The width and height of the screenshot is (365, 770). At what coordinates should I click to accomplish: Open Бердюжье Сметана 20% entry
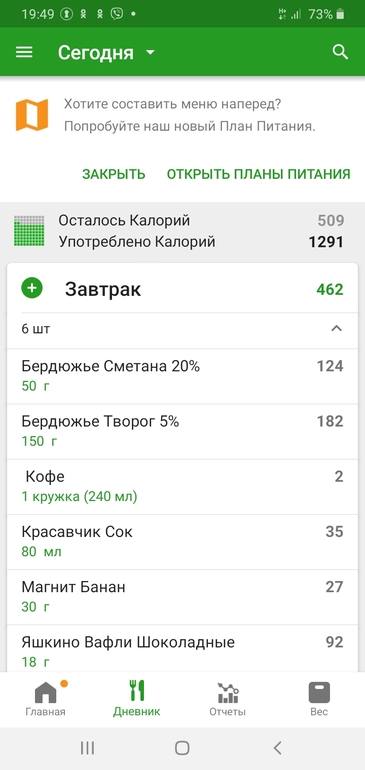point(182,376)
